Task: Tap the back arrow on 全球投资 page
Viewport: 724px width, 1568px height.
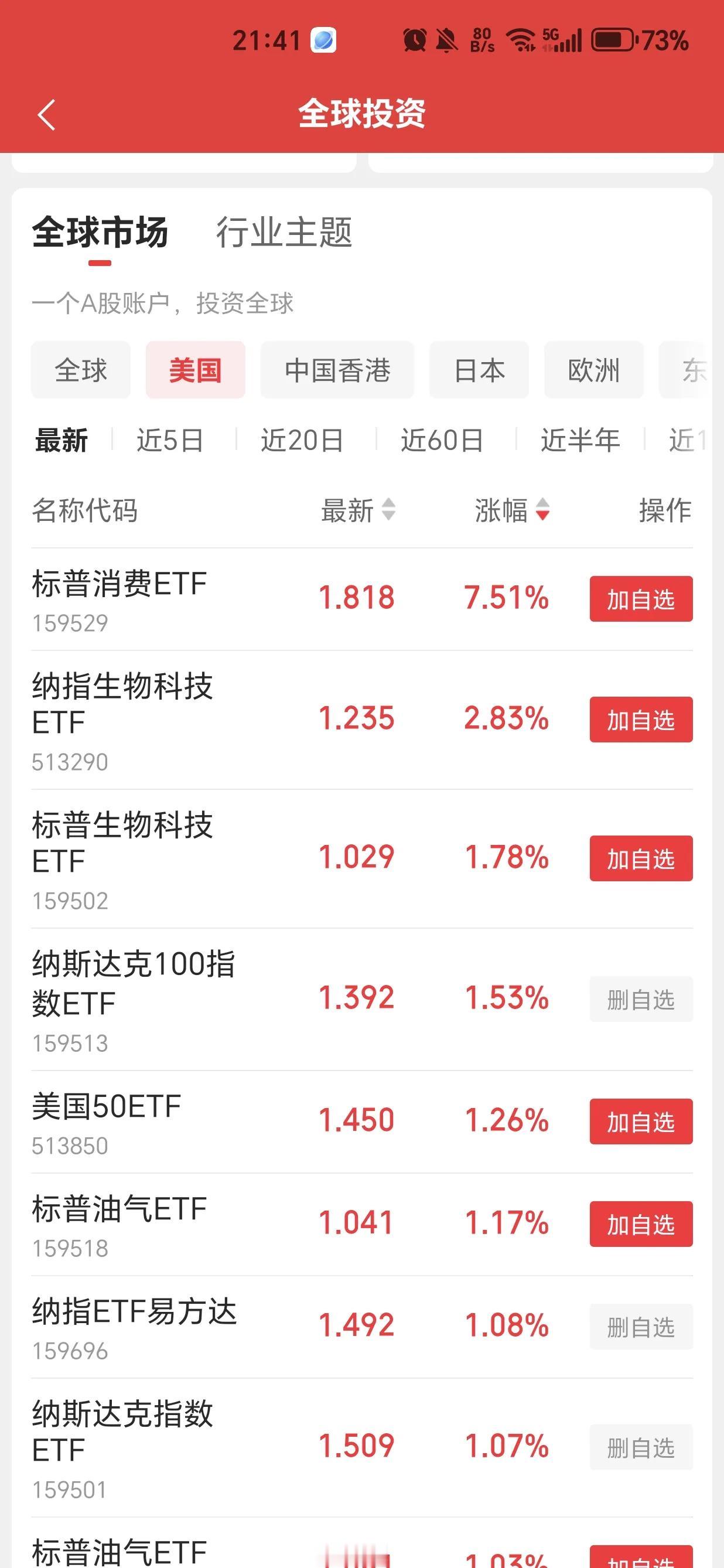Action: pyautogui.click(x=46, y=115)
